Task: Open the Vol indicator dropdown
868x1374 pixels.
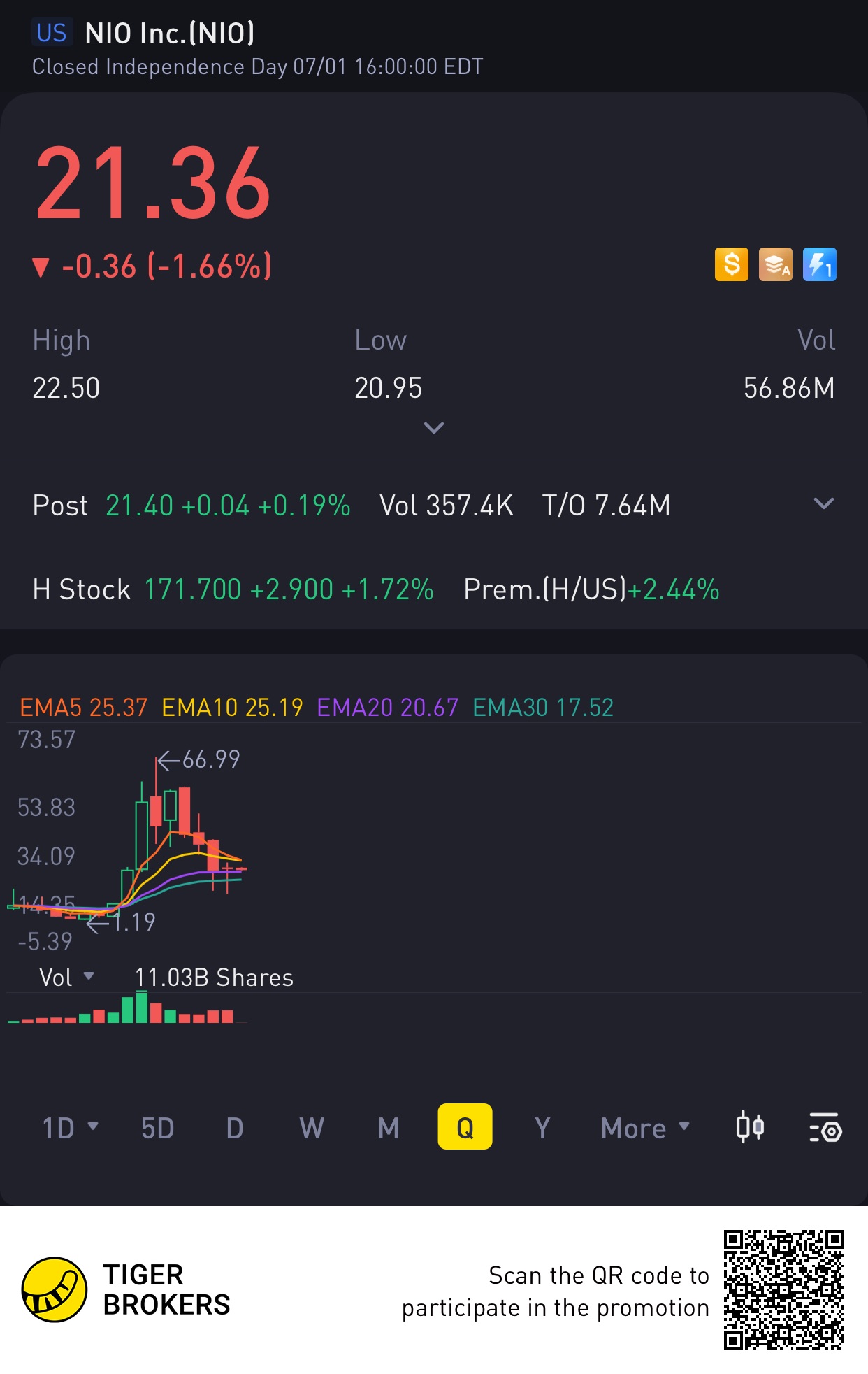Action: click(66, 977)
